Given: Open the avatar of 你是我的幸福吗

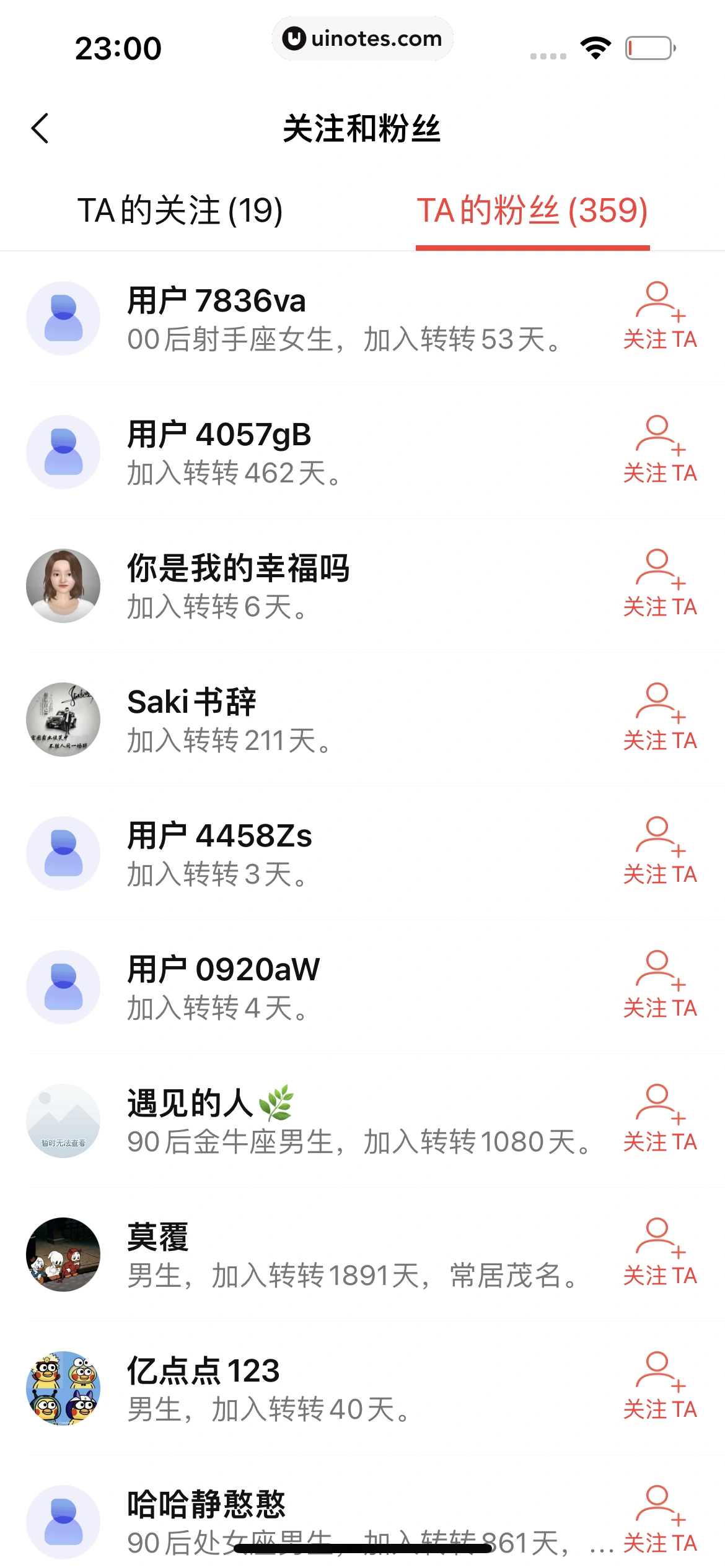Looking at the screenshot, I should click(63, 585).
